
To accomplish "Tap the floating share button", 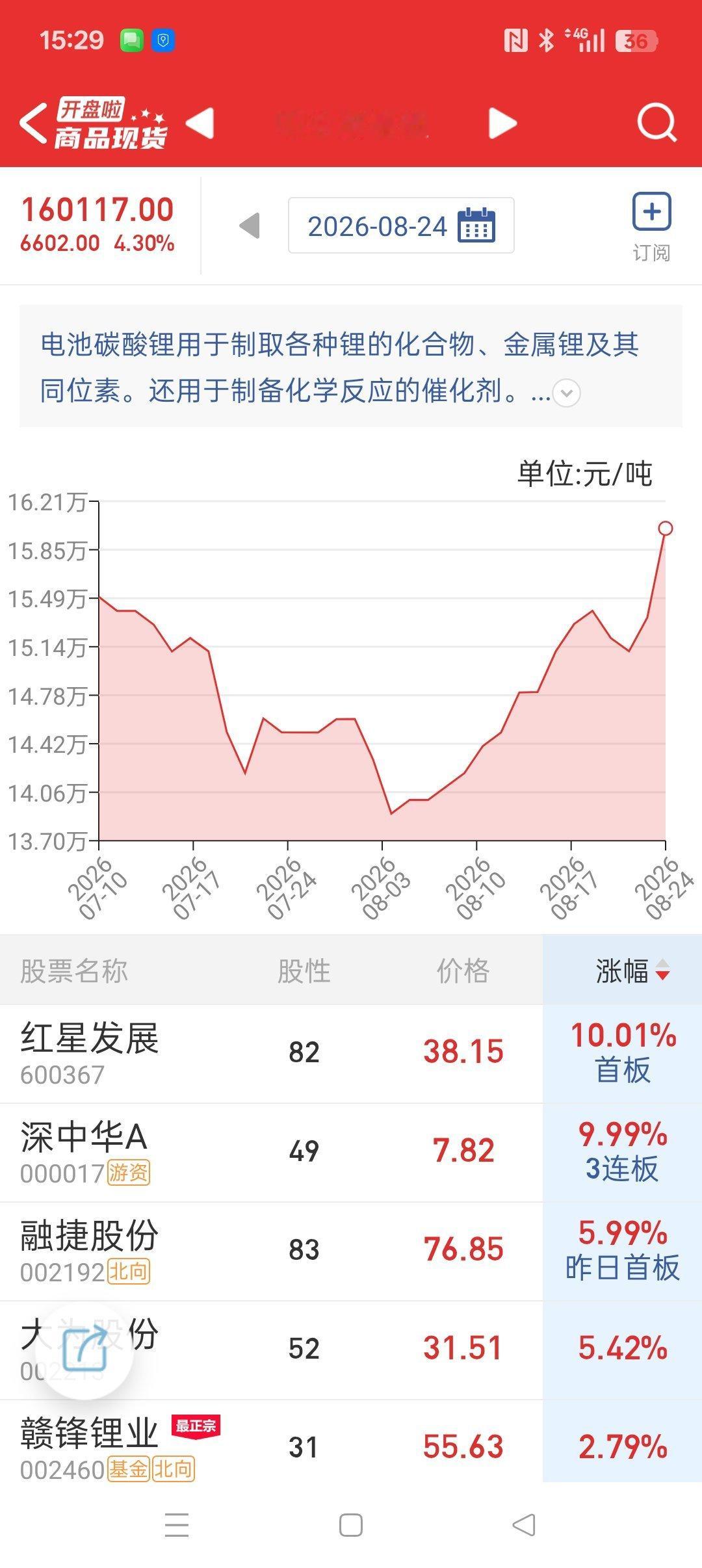I will tap(84, 1350).
